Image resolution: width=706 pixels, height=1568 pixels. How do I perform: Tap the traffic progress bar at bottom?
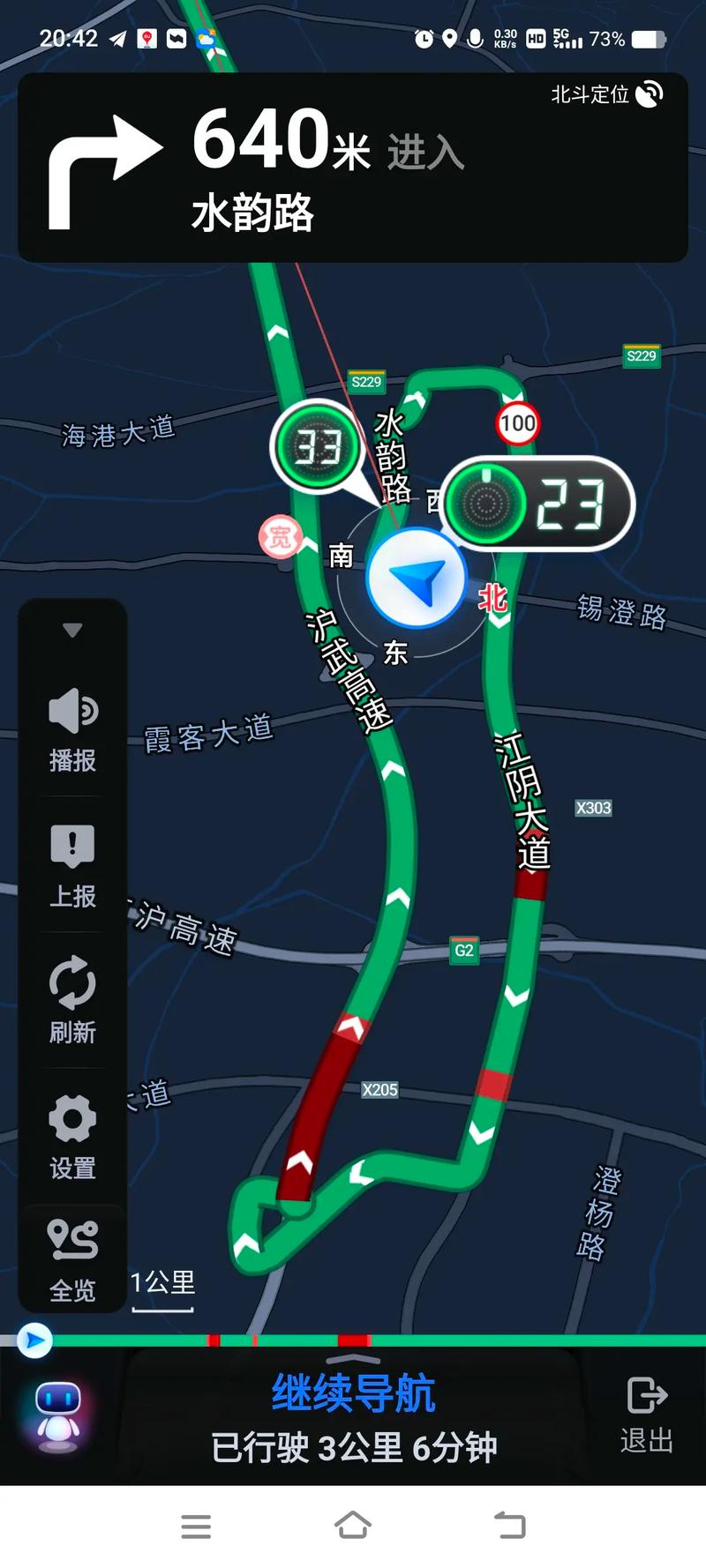(353, 1339)
